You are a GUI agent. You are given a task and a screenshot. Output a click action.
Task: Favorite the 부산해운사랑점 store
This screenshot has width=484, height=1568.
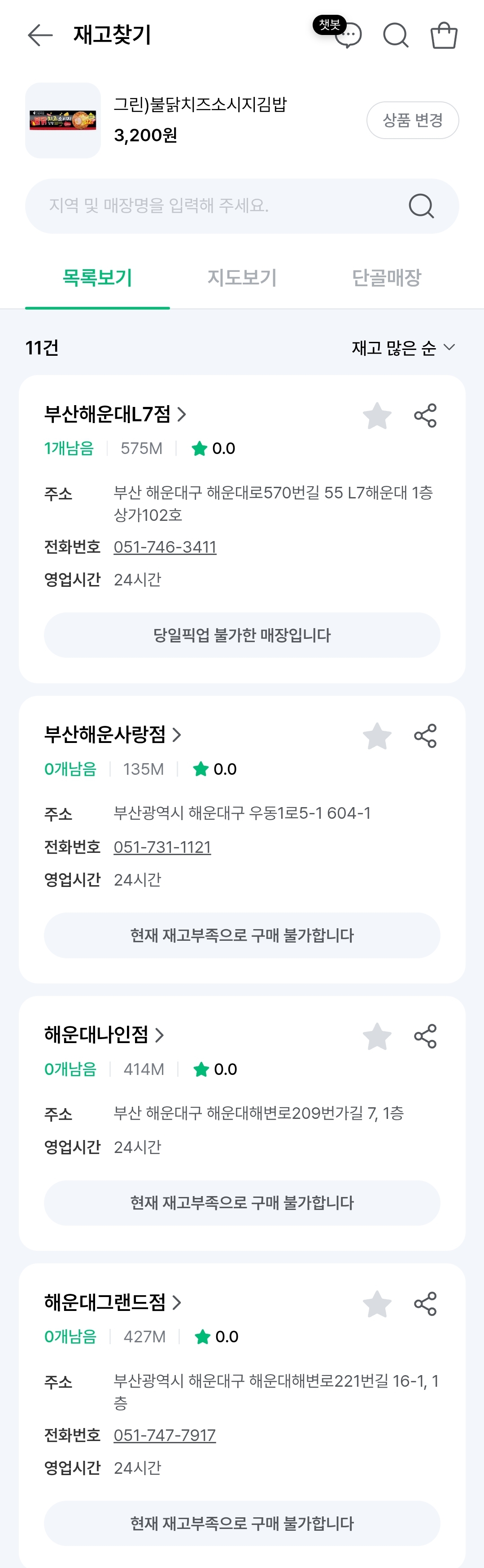377,736
